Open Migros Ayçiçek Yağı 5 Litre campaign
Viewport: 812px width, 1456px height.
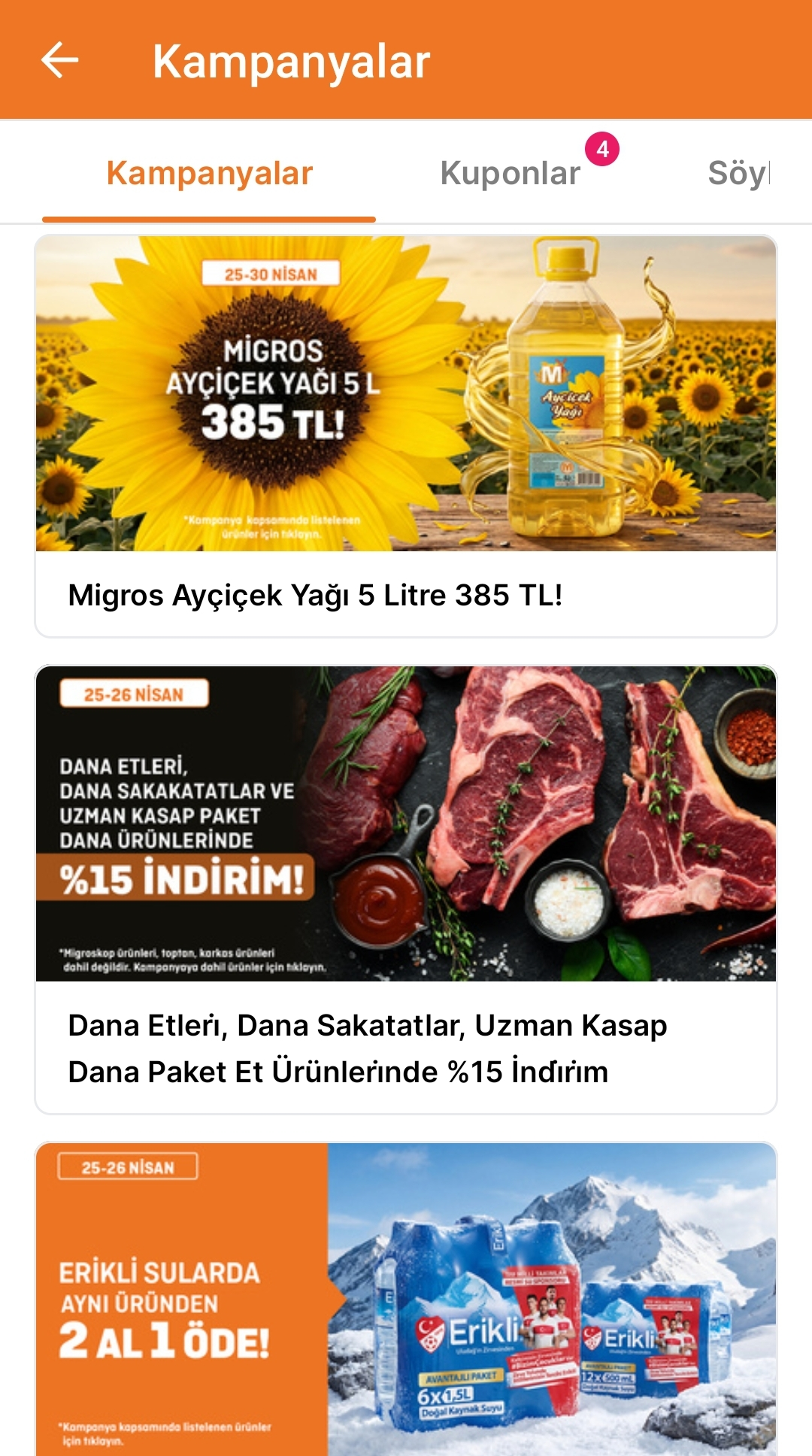pyautogui.click(x=406, y=436)
